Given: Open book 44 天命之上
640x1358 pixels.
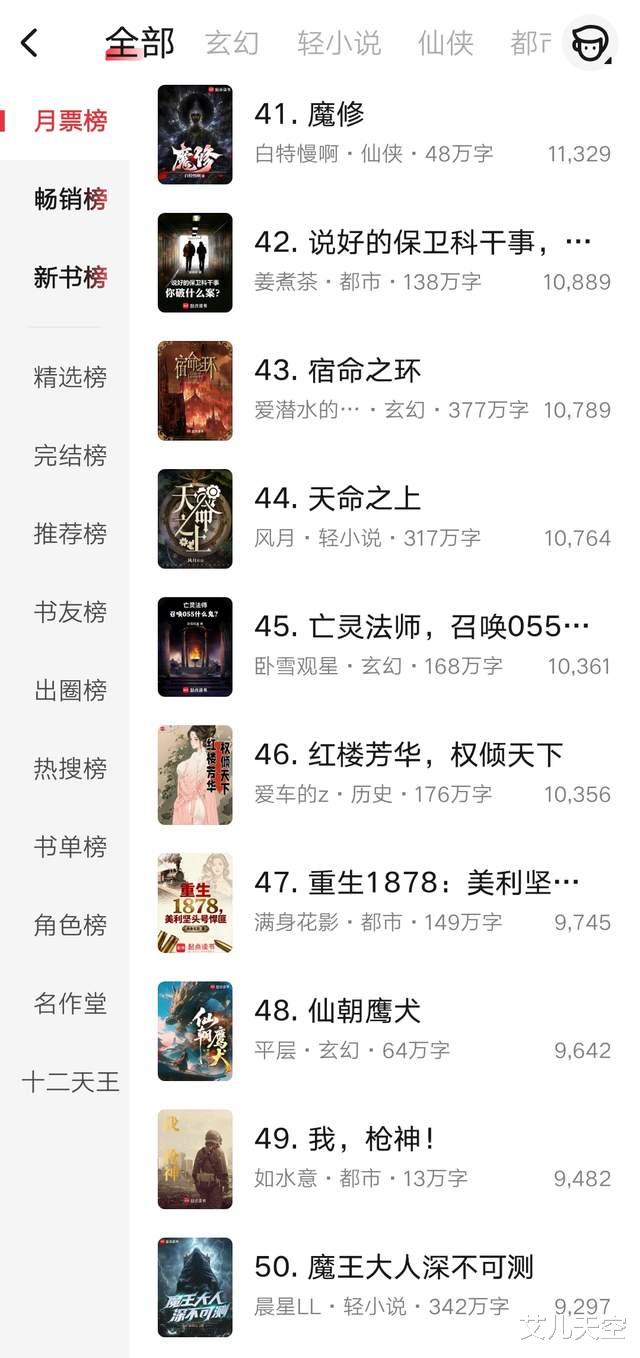Looking at the screenshot, I should point(337,499).
